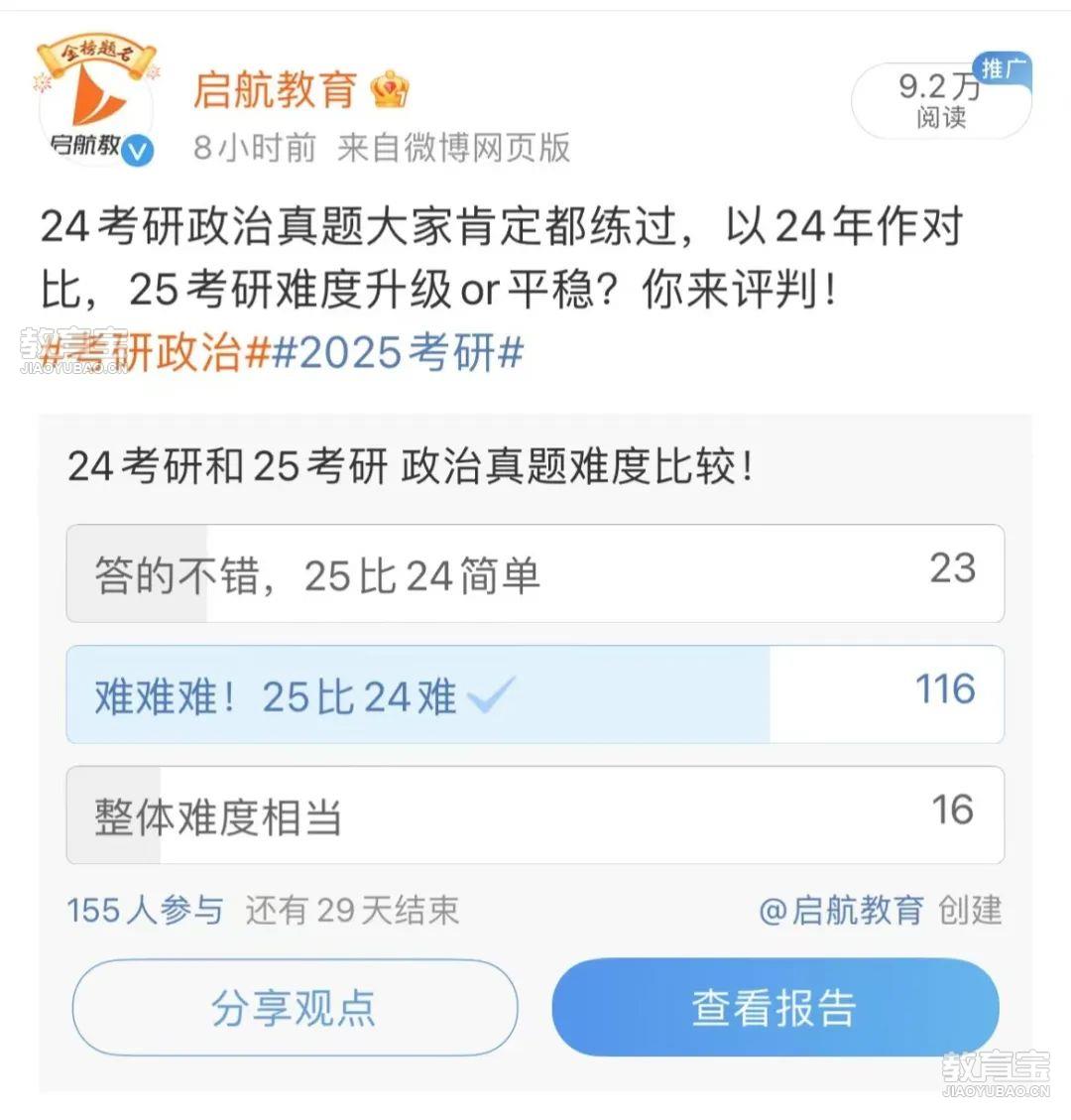Screen dimensions: 1071x1120
Task: Open the 启航教育 account name
Action: click(x=275, y=89)
